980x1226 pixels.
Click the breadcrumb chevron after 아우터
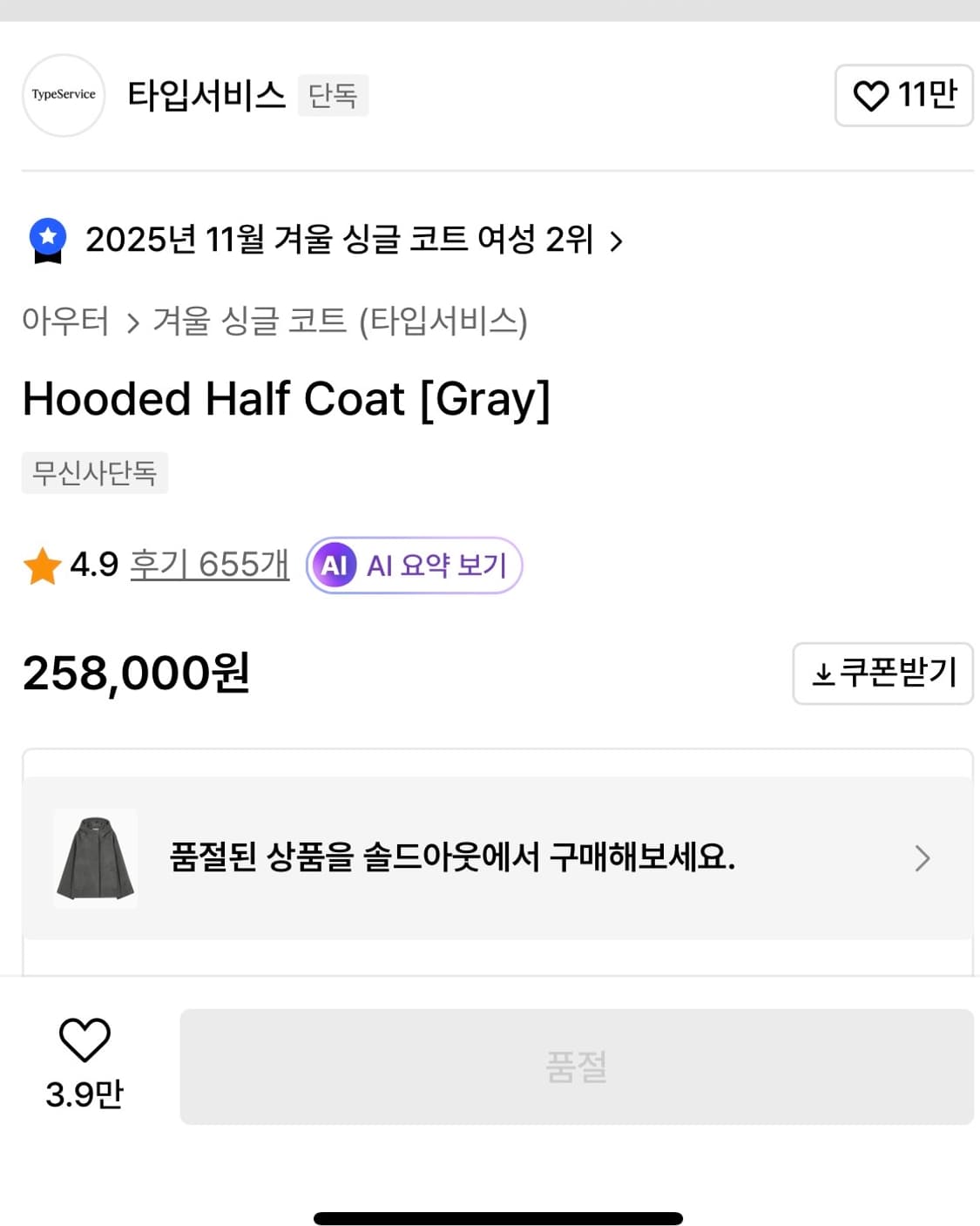click(x=132, y=322)
